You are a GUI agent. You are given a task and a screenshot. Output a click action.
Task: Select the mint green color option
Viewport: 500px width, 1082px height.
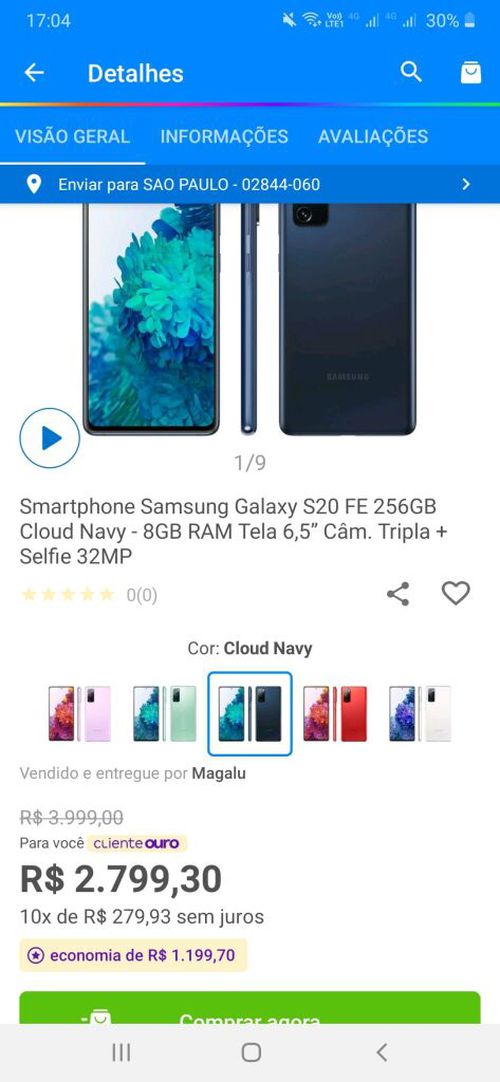click(164, 714)
